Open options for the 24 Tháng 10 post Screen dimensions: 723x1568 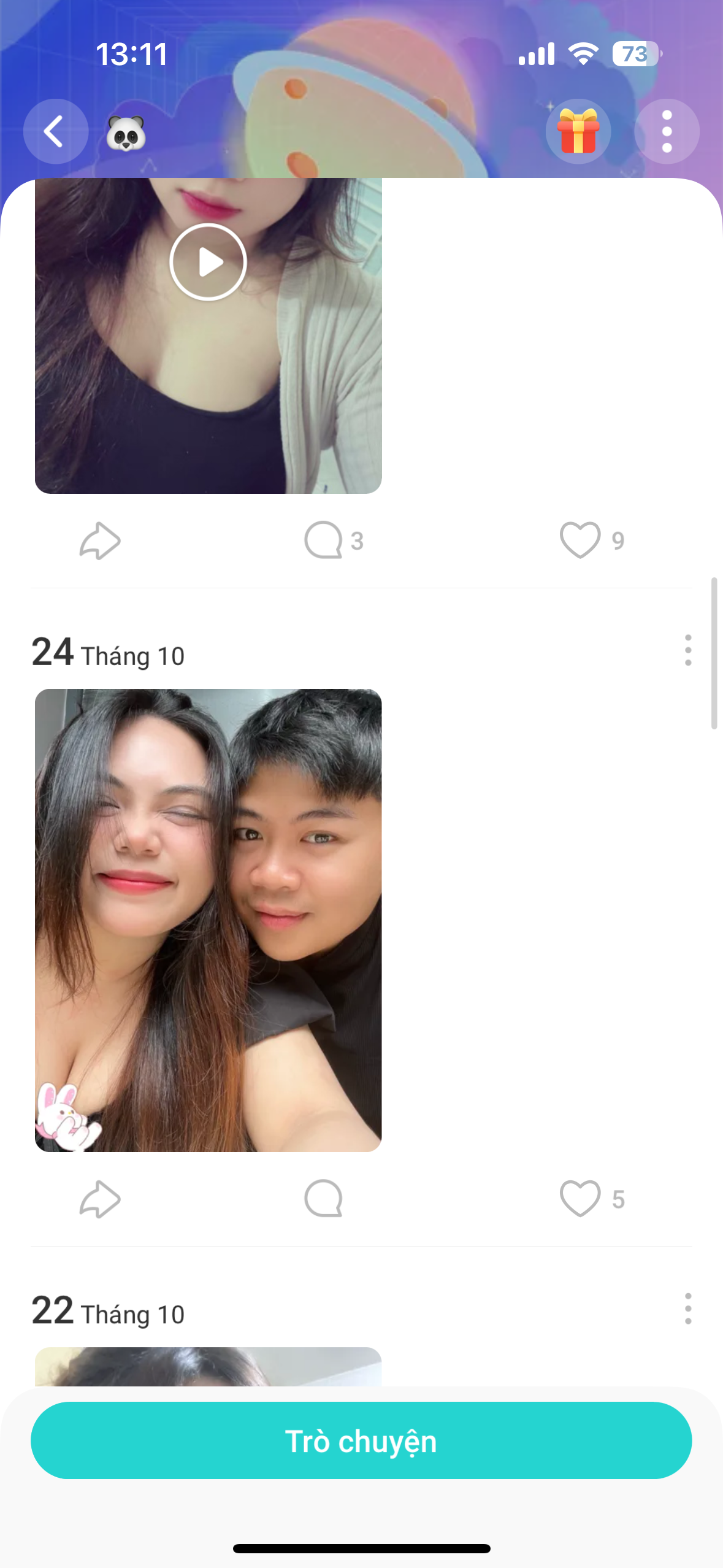(688, 650)
